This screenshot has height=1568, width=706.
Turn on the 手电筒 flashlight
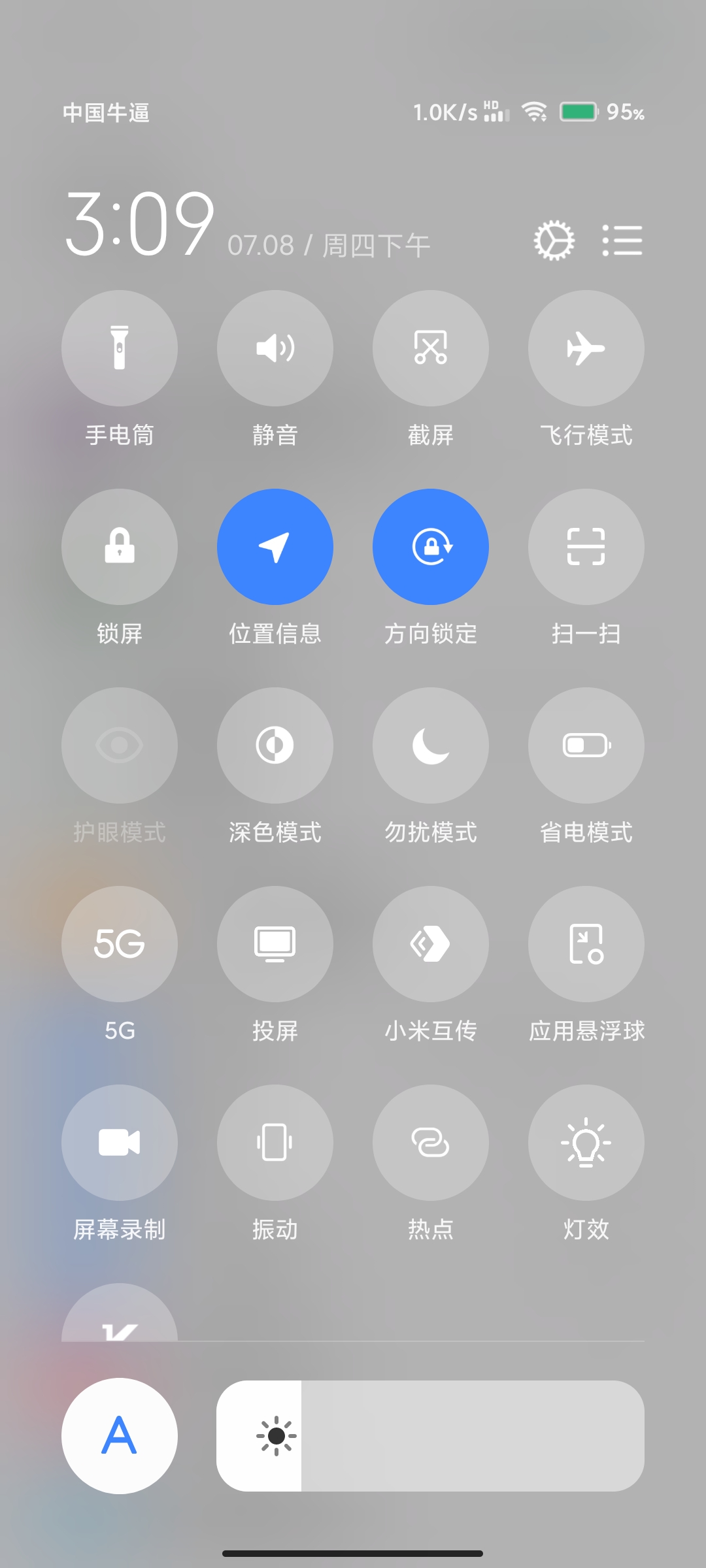(120, 348)
